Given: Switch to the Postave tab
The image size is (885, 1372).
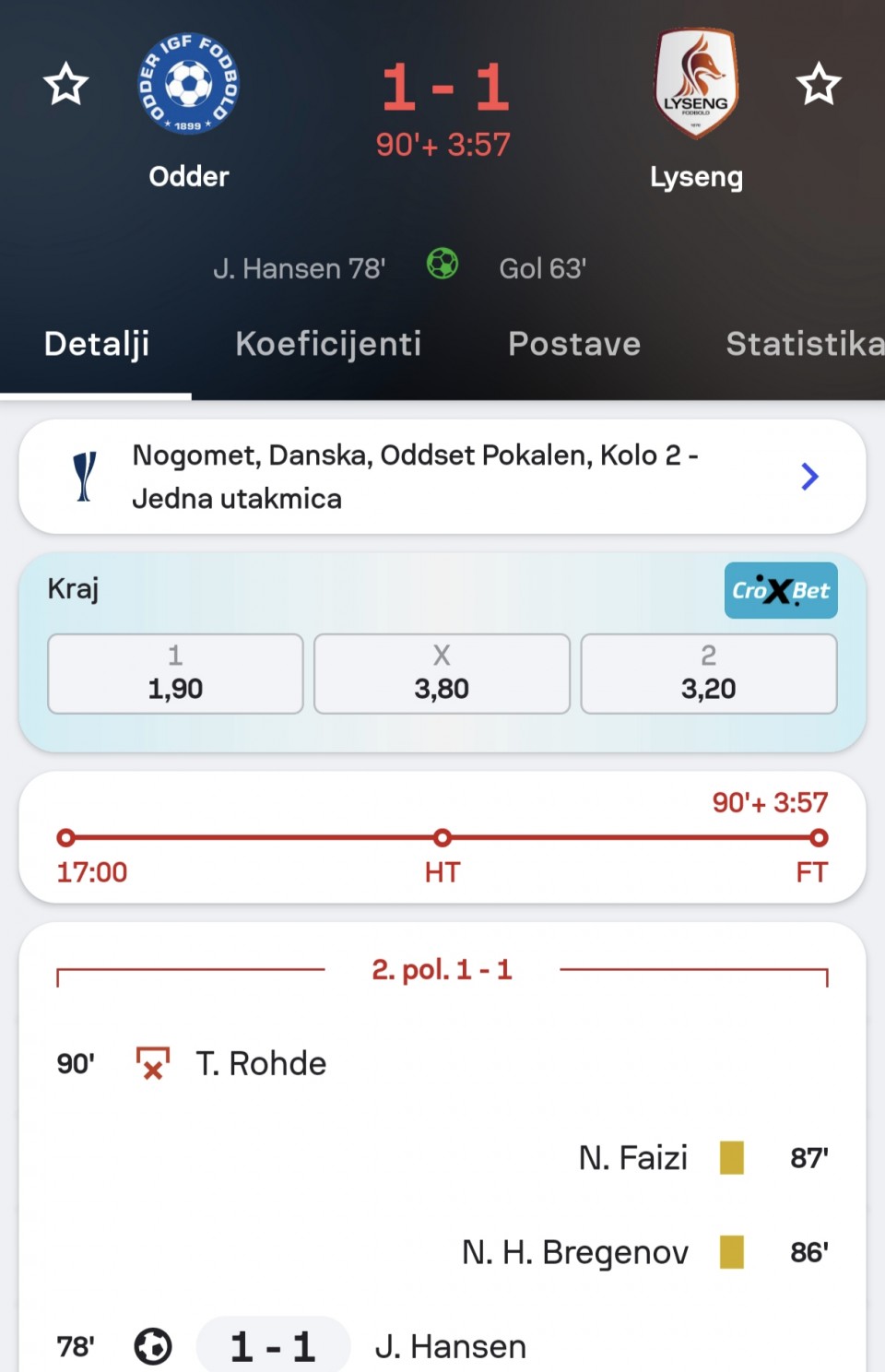Looking at the screenshot, I should 574,344.
